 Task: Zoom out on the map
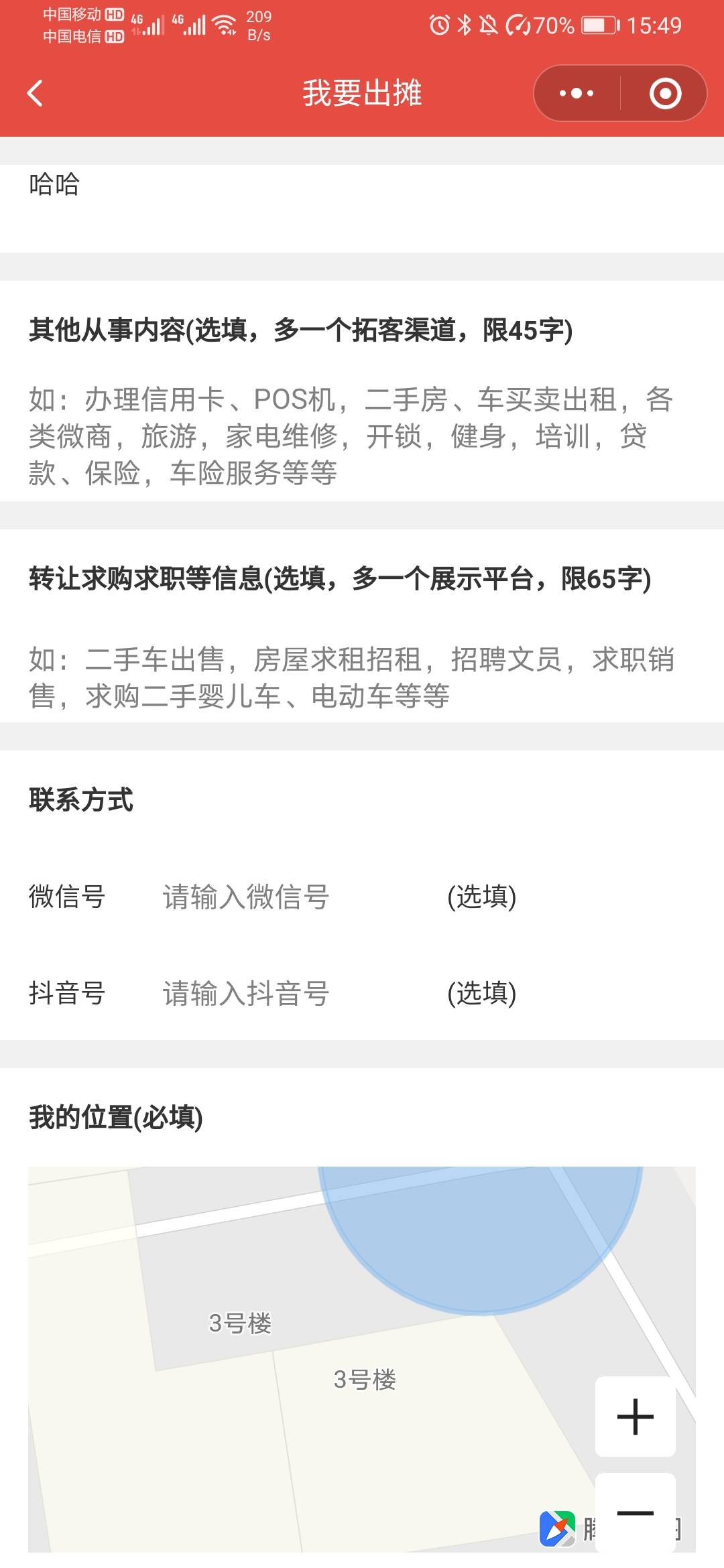click(x=635, y=1512)
